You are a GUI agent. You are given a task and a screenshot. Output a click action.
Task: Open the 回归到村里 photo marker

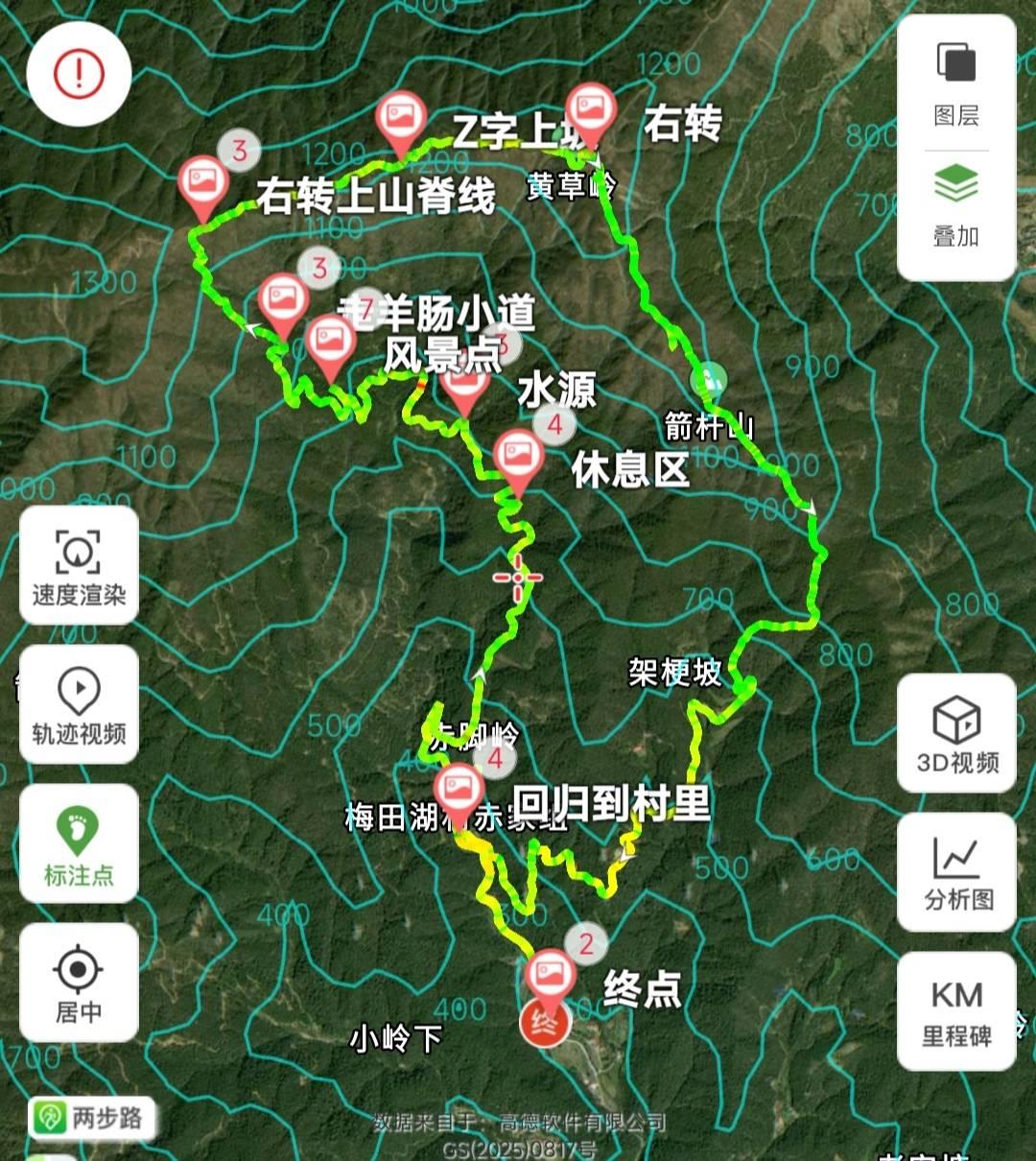point(458,790)
